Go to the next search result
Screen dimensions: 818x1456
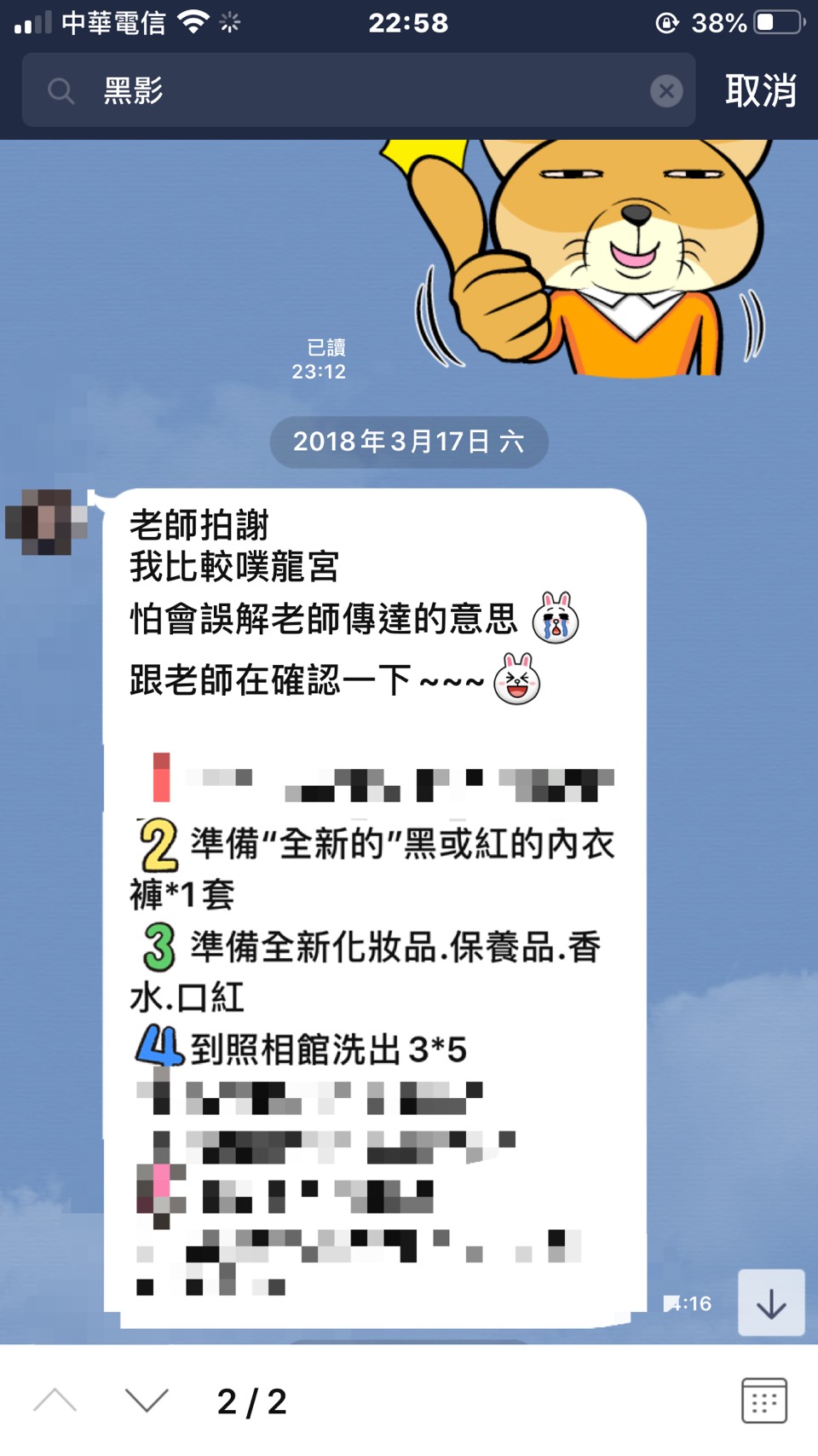click(147, 1401)
